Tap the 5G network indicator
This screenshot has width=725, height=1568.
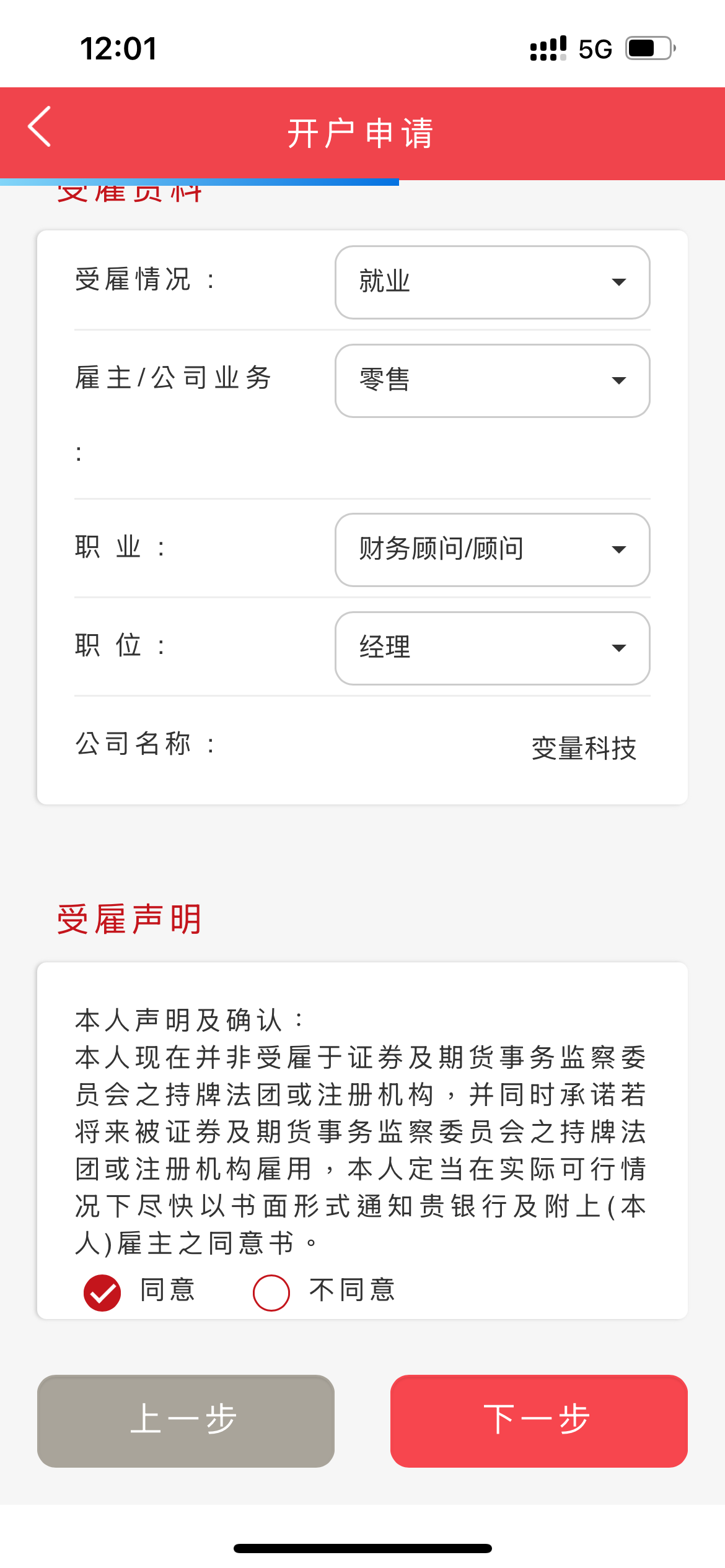click(x=593, y=48)
